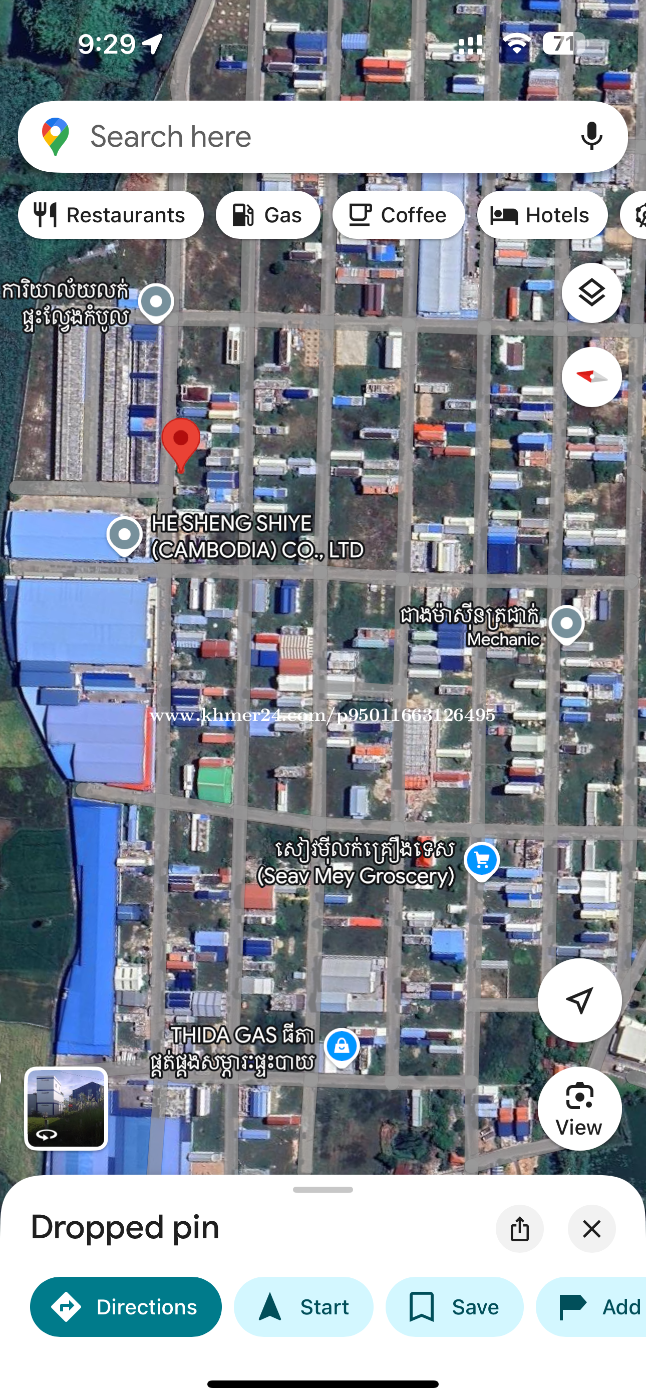
Task: Get Directions to the dropped pin
Action: point(126,1307)
